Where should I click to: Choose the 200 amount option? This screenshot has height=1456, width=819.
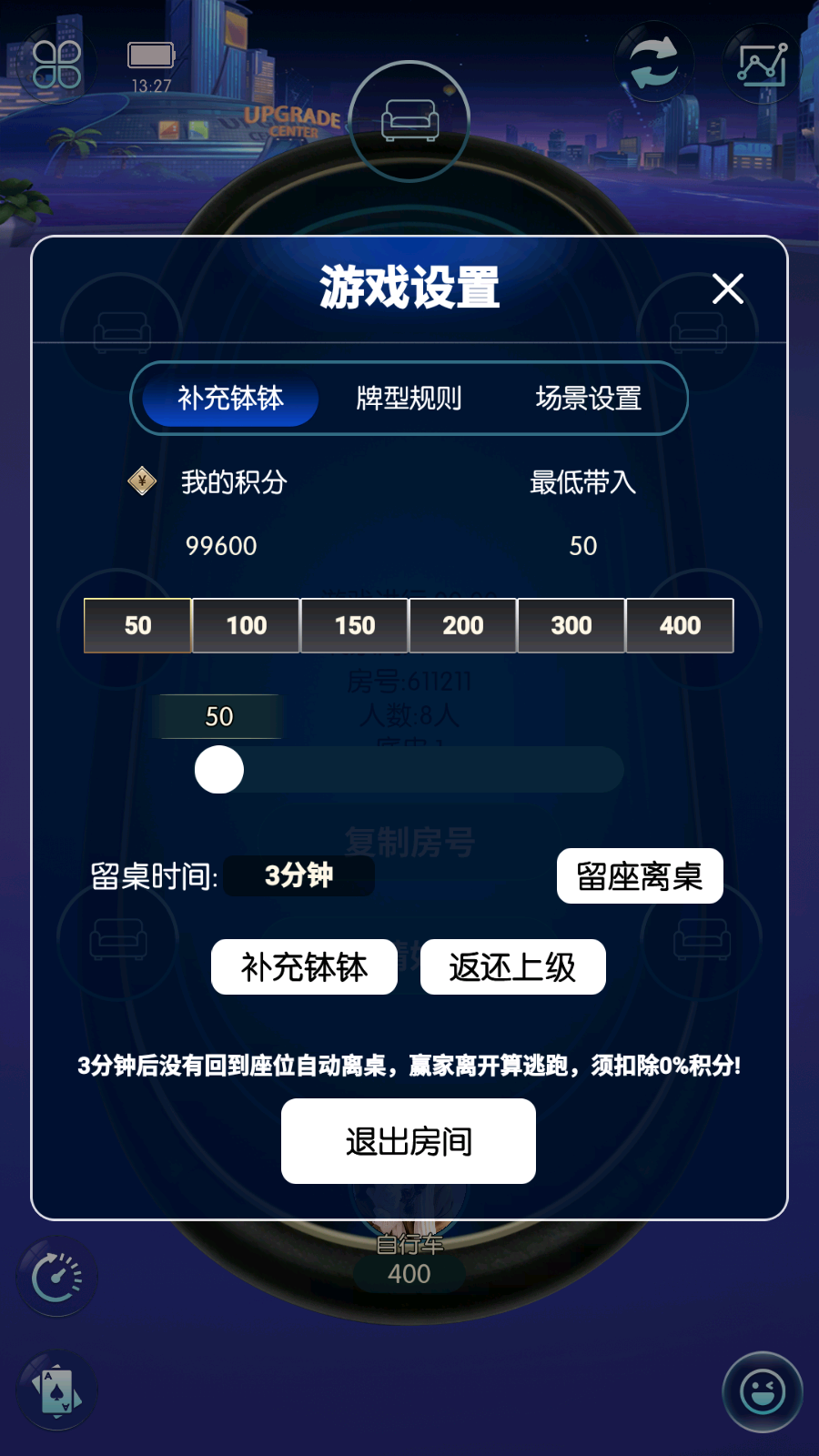pos(462,625)
